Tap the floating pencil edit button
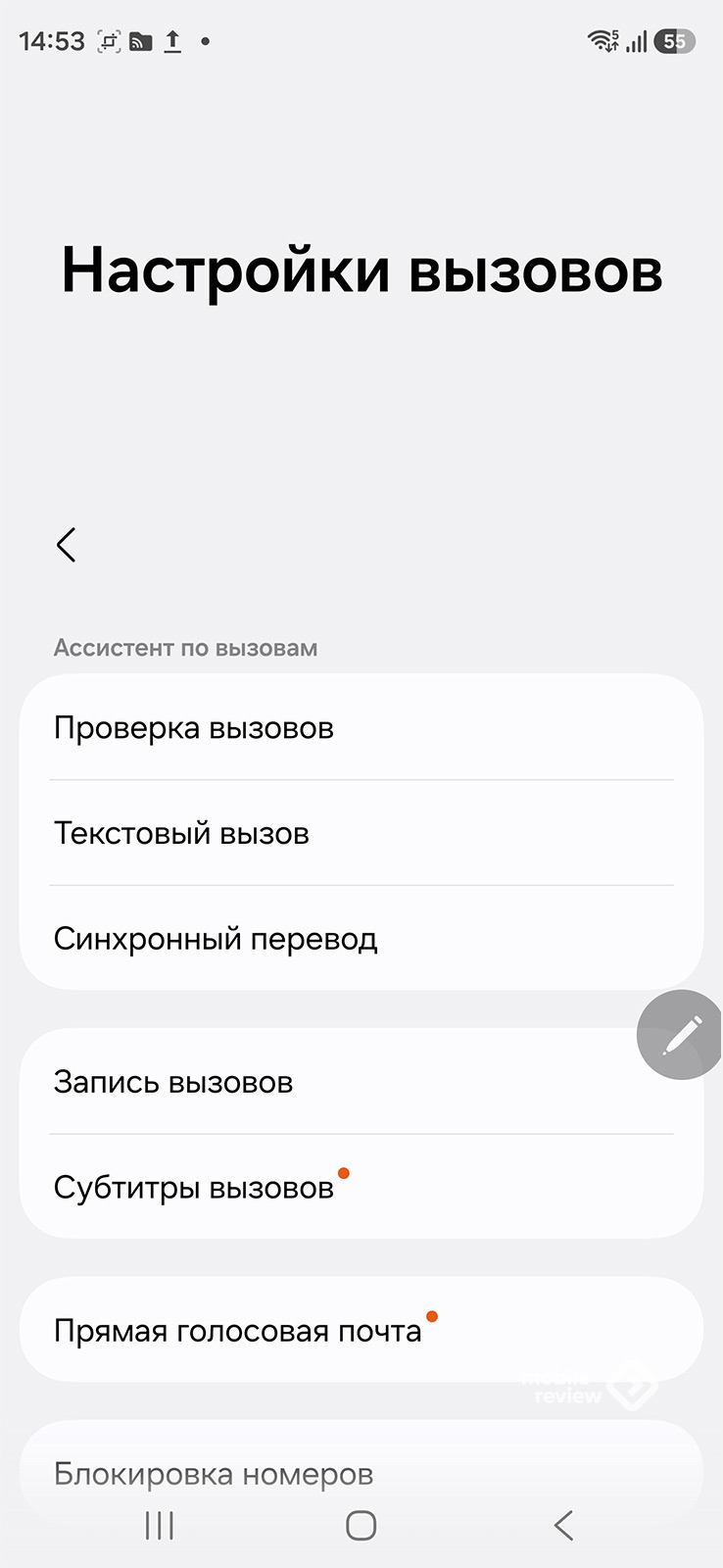The width and height of the screenshot is (723, 1568). [x=681, y=1035]
